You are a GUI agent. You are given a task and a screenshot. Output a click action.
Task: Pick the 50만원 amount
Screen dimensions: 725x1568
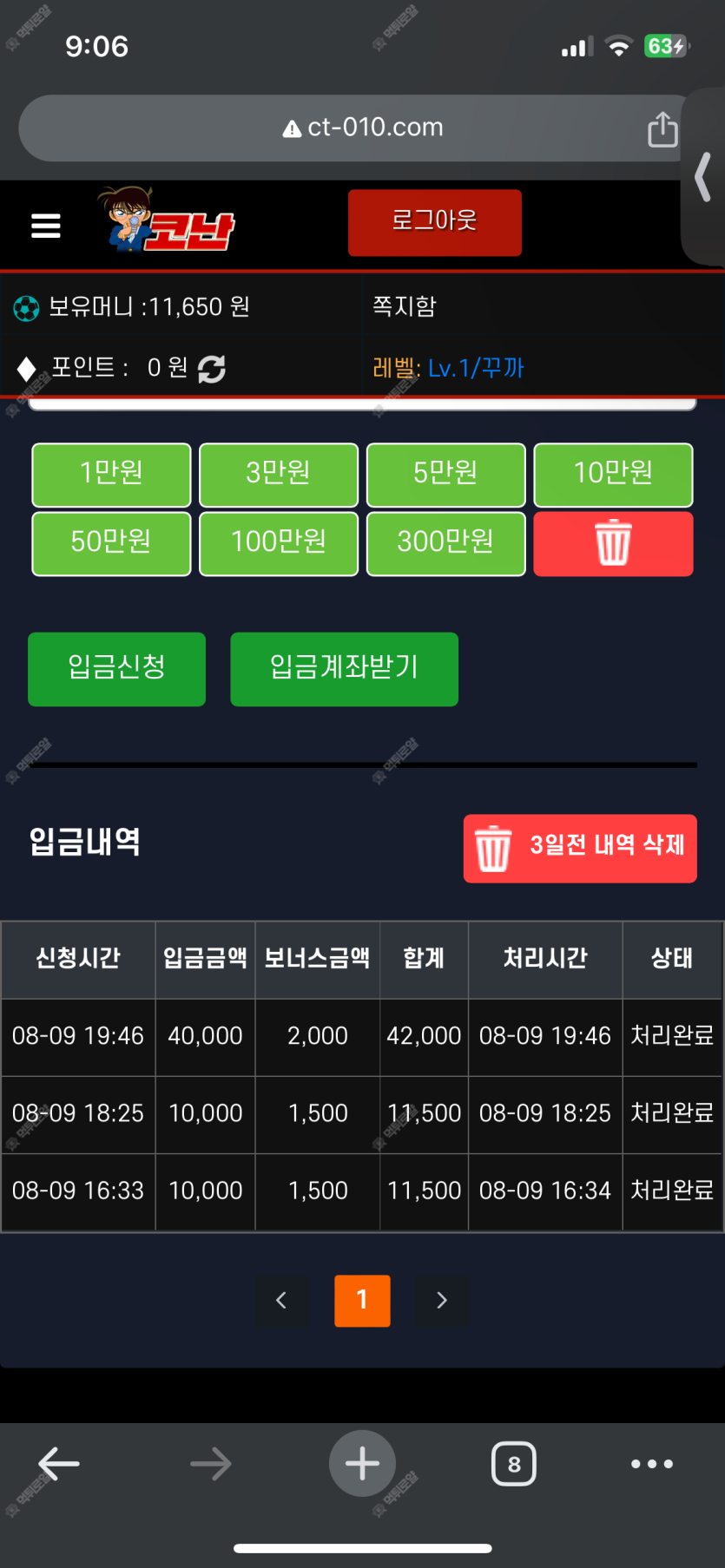click(111, 542)
